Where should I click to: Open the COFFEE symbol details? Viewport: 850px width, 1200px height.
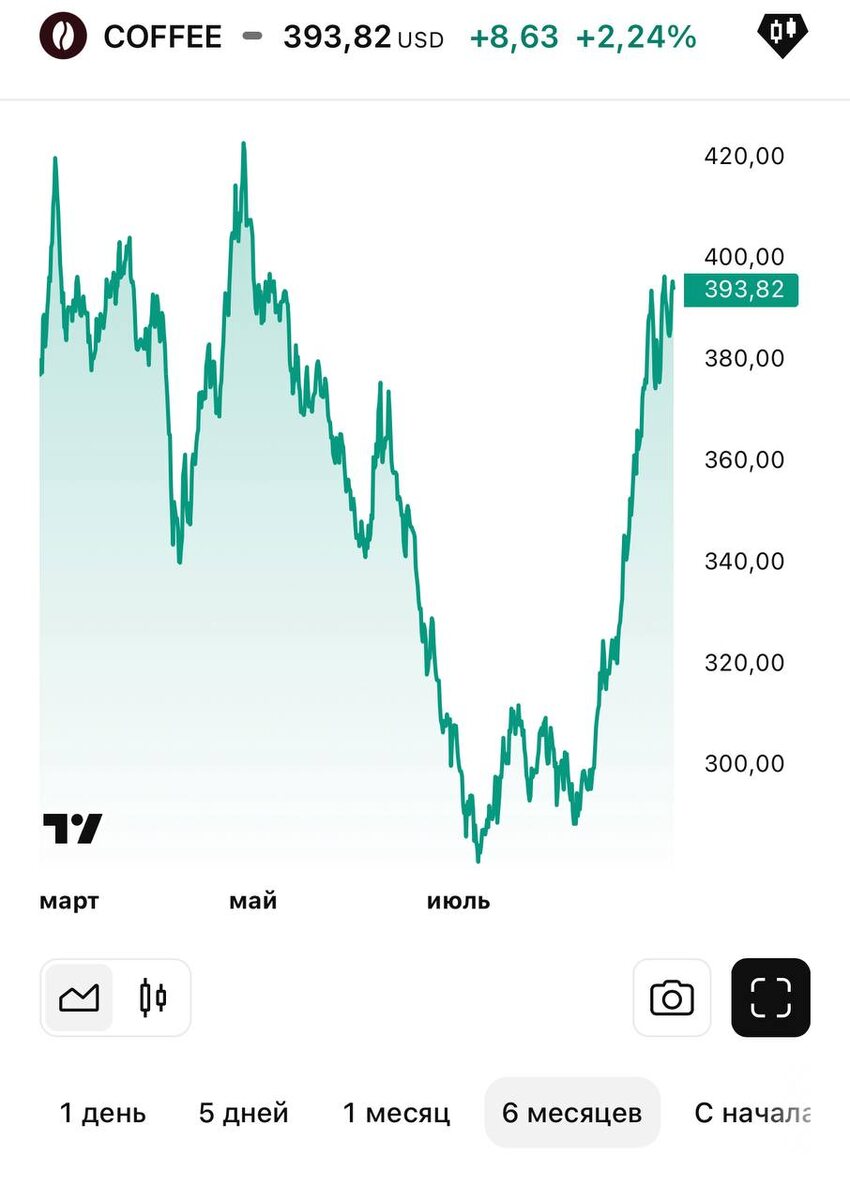pyautogui.click(x=162, y=38)
